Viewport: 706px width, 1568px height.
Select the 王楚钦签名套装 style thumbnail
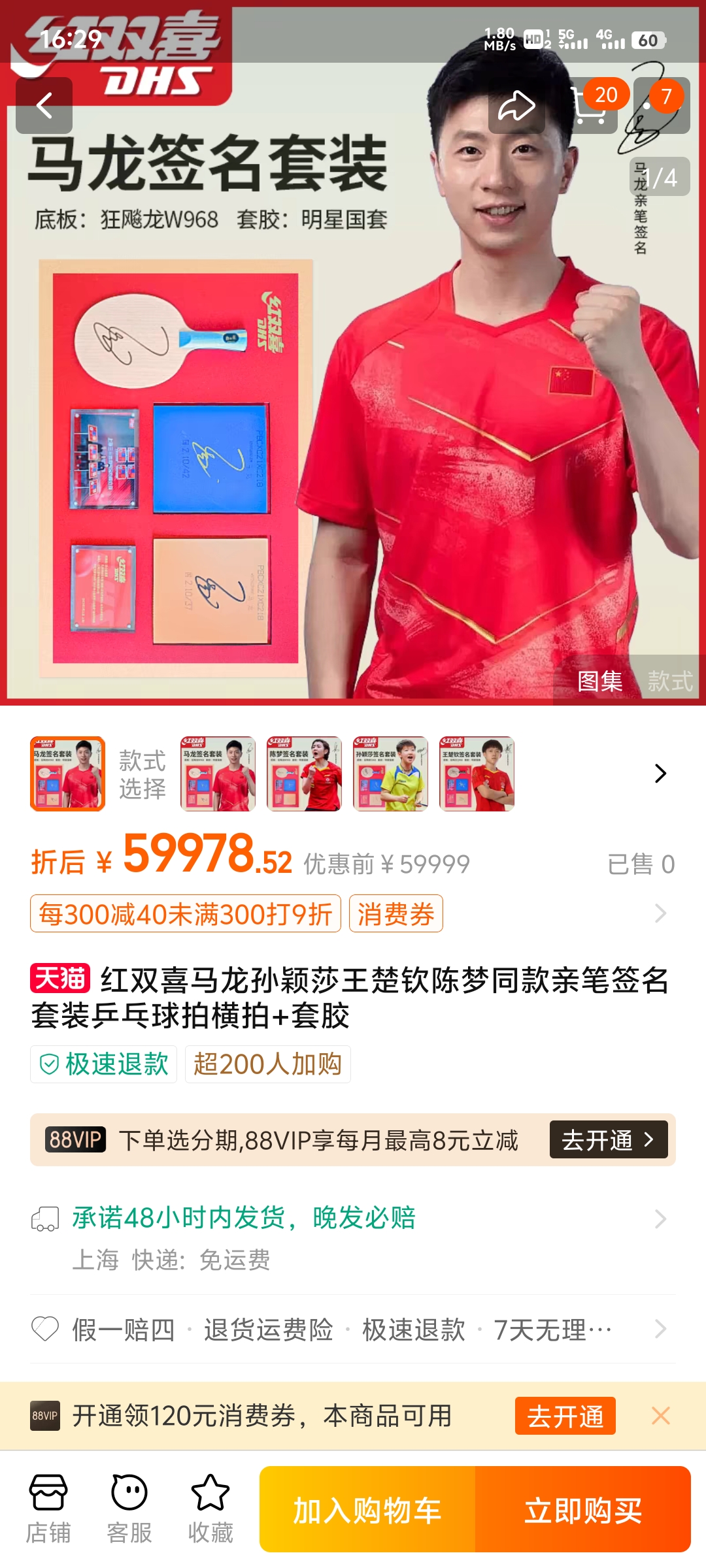[x=477, y=774]
